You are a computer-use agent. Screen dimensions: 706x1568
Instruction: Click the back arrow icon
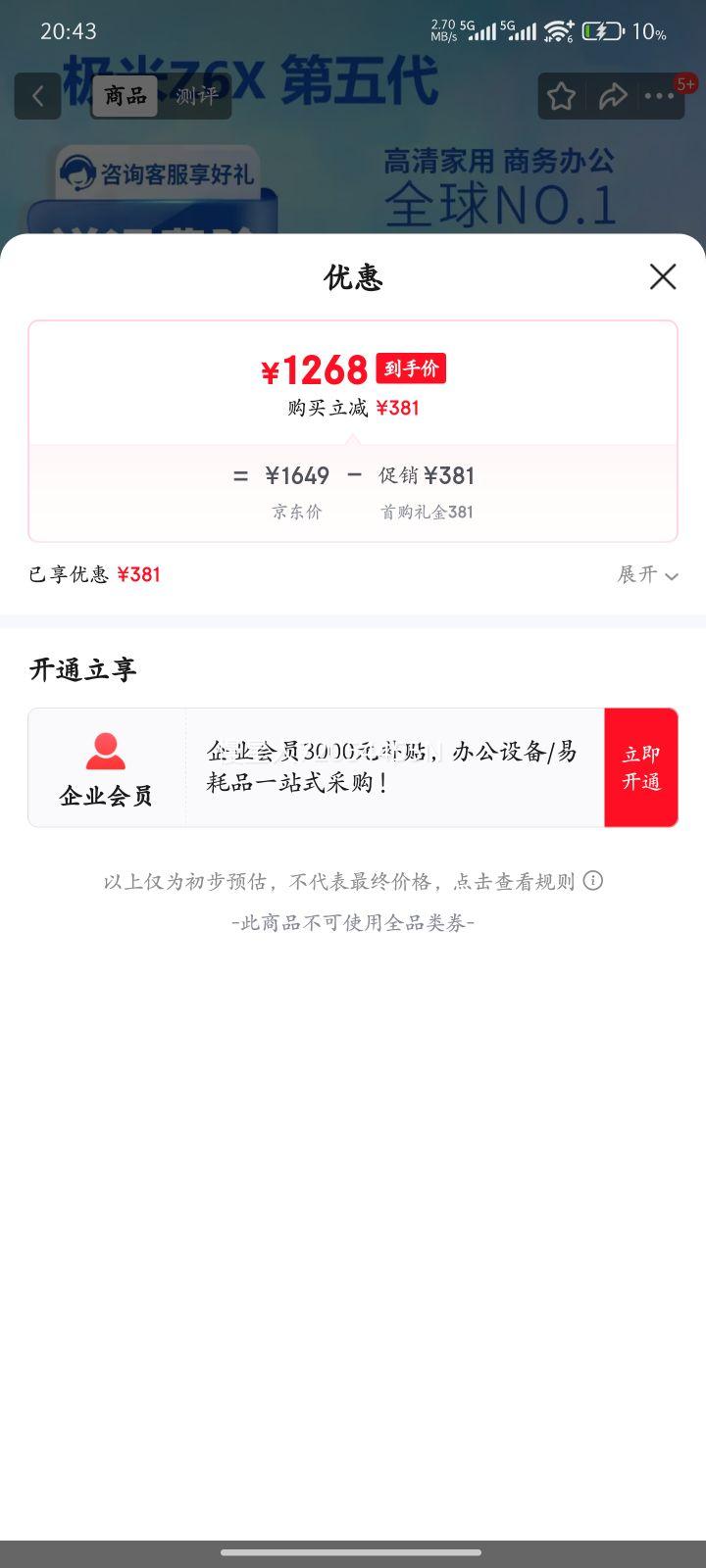tap(37, 95)
